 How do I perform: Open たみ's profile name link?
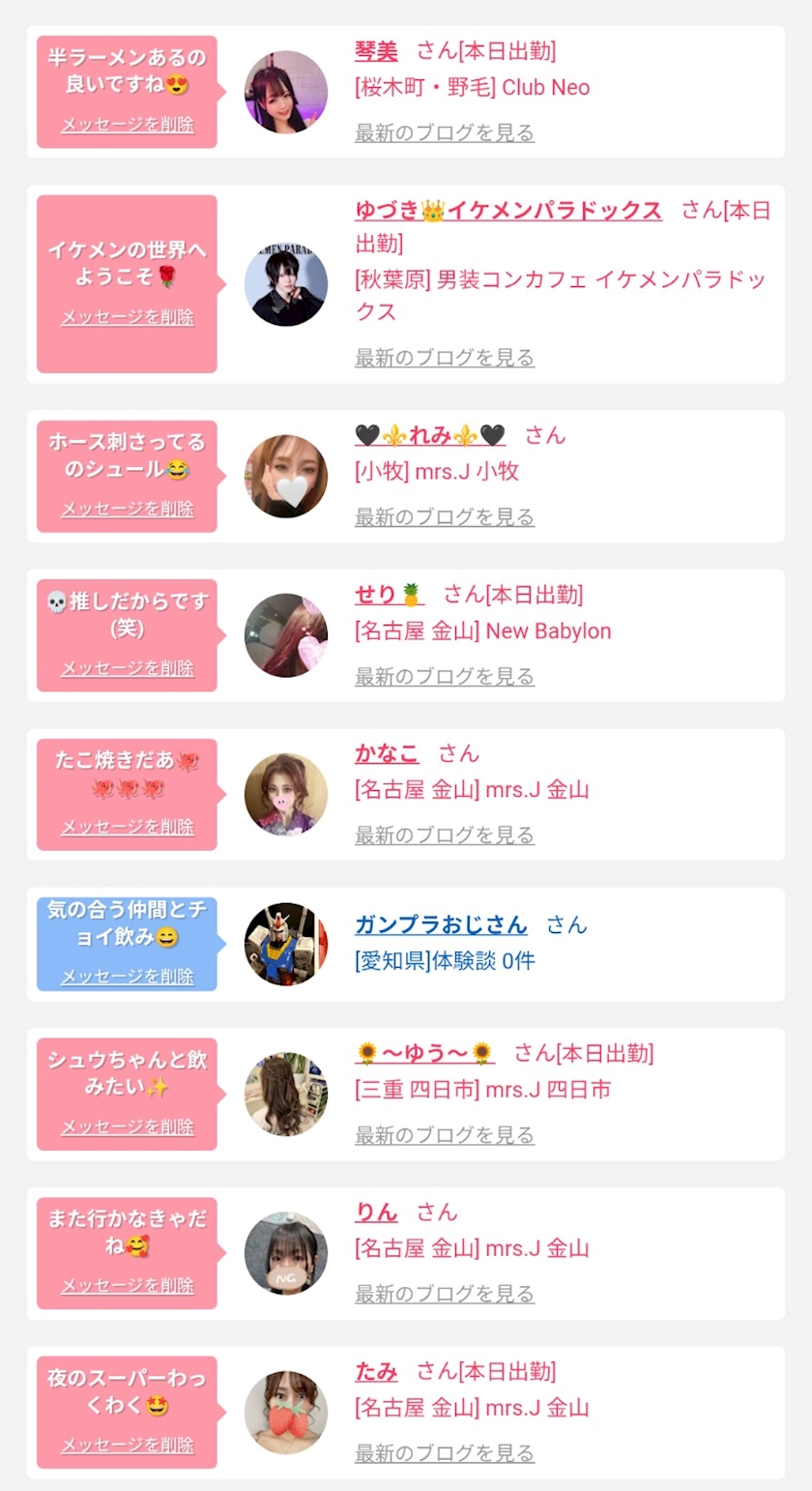376,1371
